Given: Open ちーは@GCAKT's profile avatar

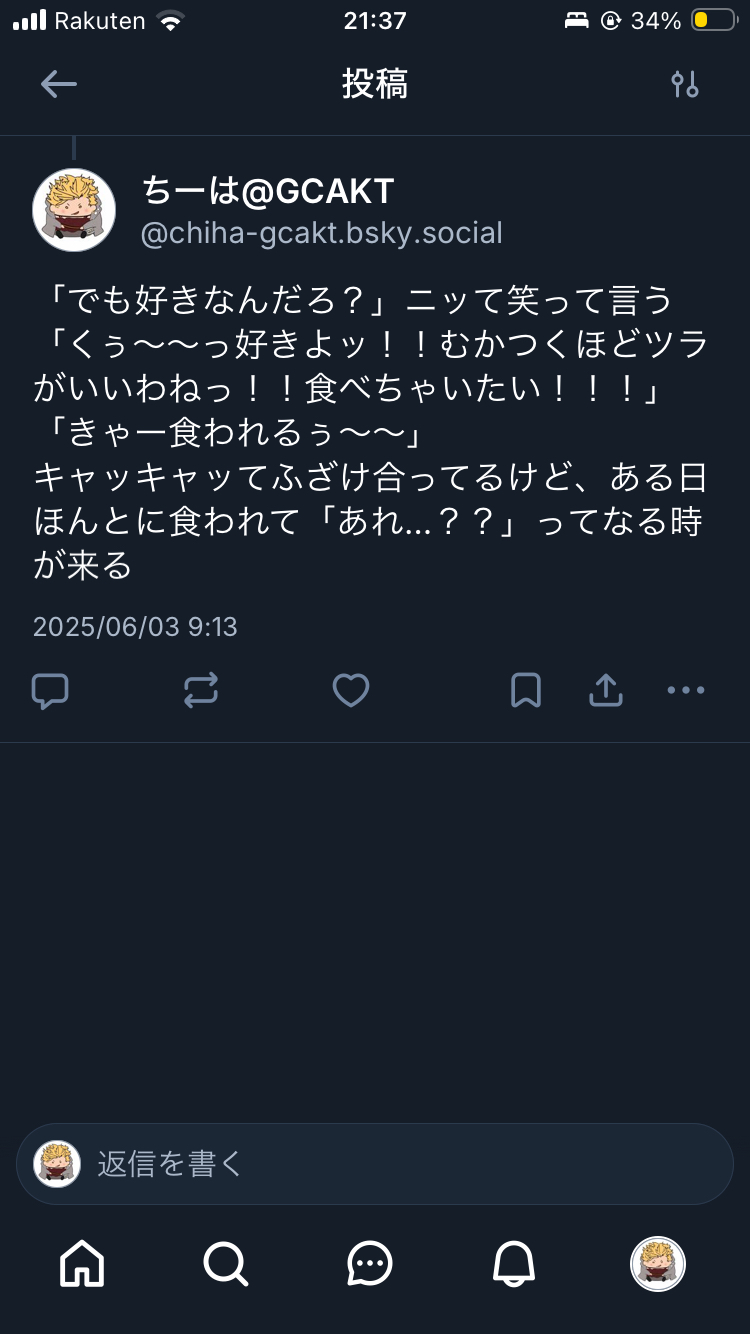Looking at the screenshot, I should 74,210.
